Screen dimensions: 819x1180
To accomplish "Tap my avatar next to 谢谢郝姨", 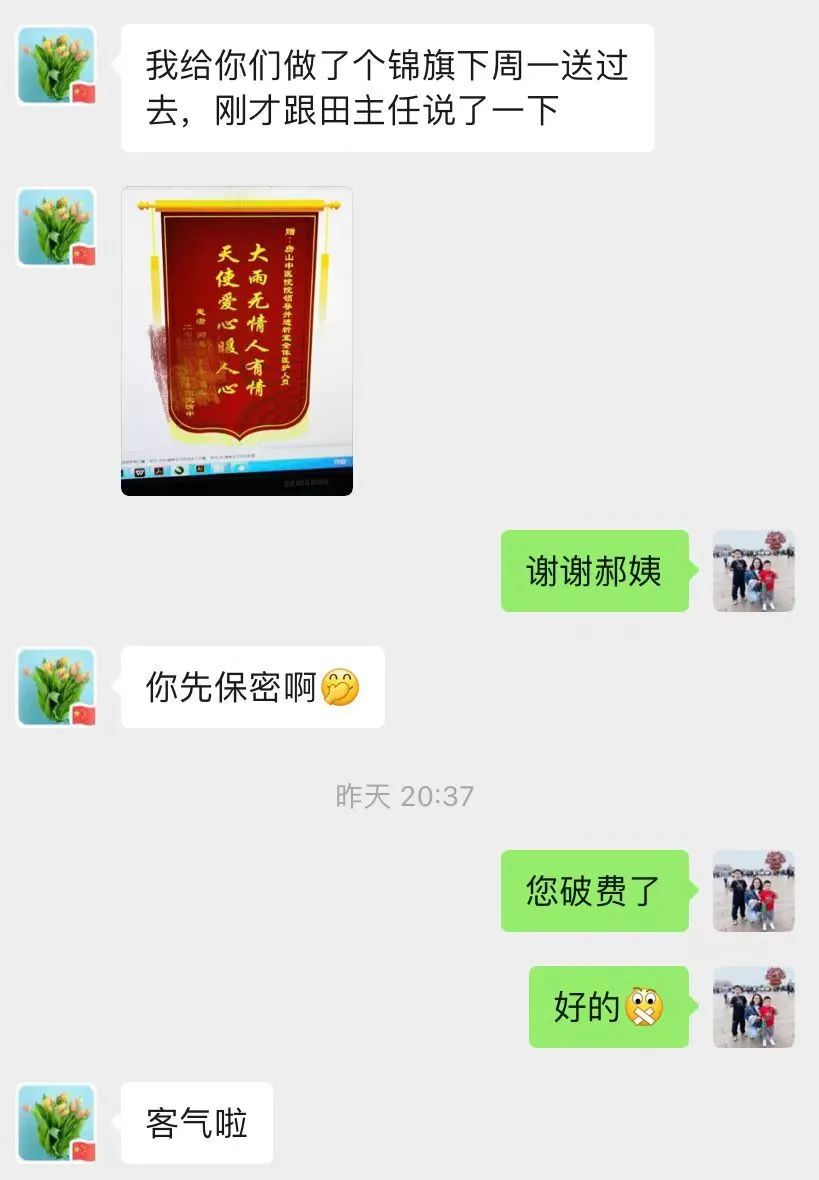I will point(753,571).
